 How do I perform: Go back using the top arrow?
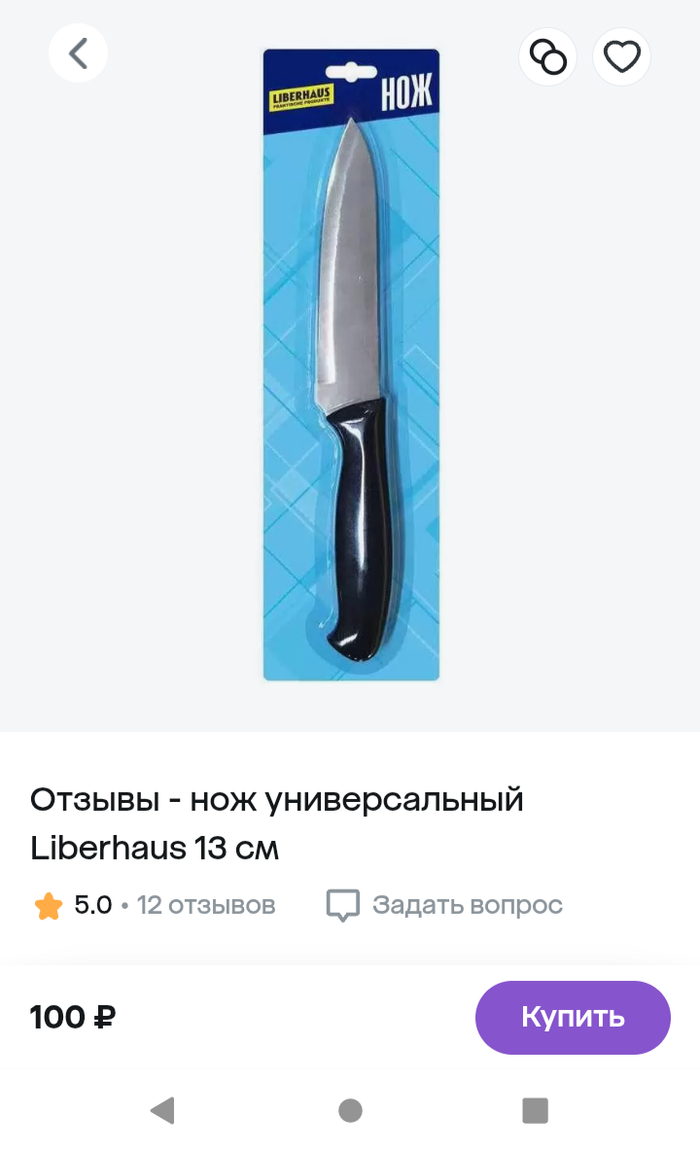[x=78, y=53]
